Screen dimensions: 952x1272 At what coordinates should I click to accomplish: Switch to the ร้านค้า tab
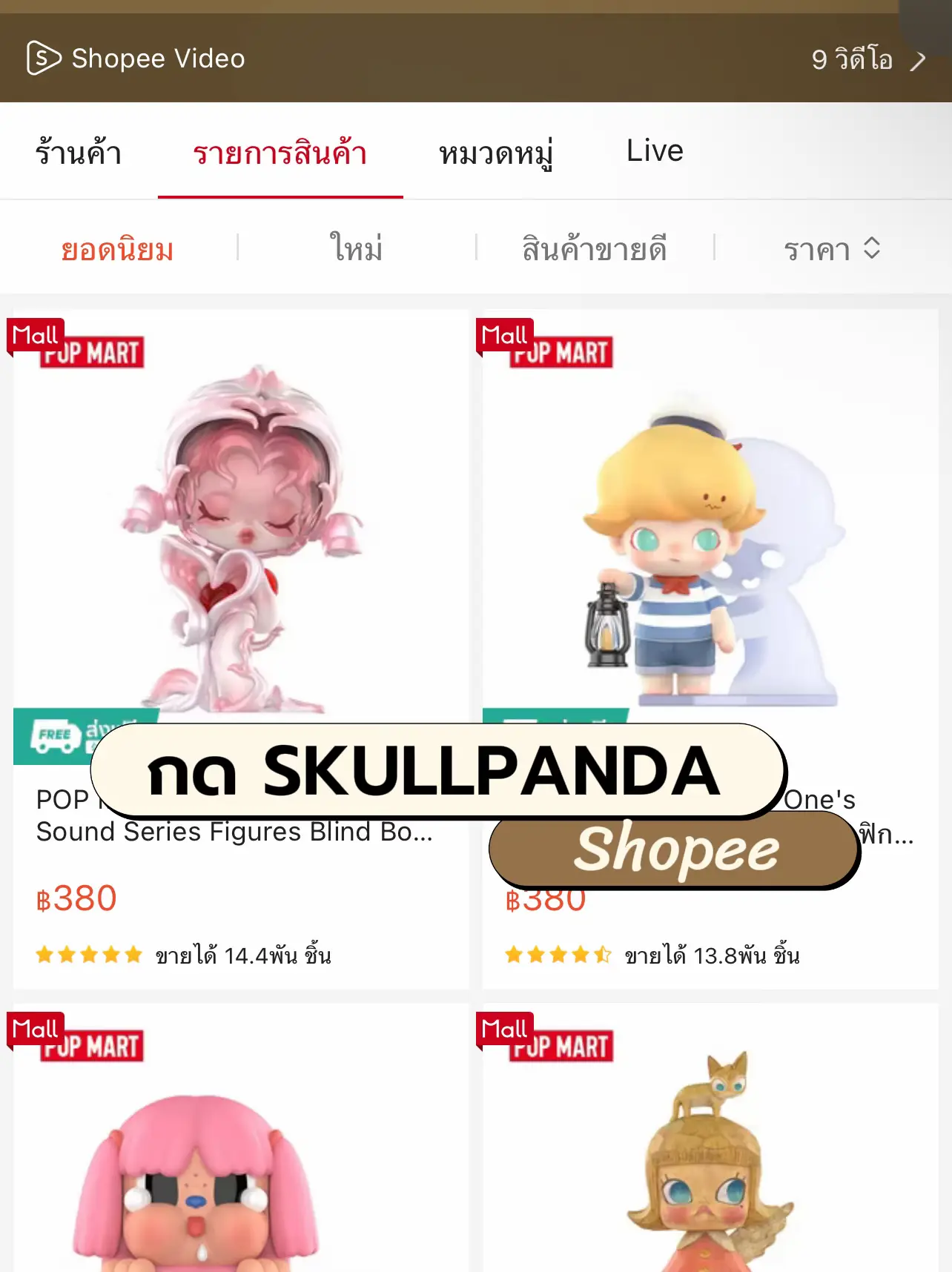(x=79, y=150)
